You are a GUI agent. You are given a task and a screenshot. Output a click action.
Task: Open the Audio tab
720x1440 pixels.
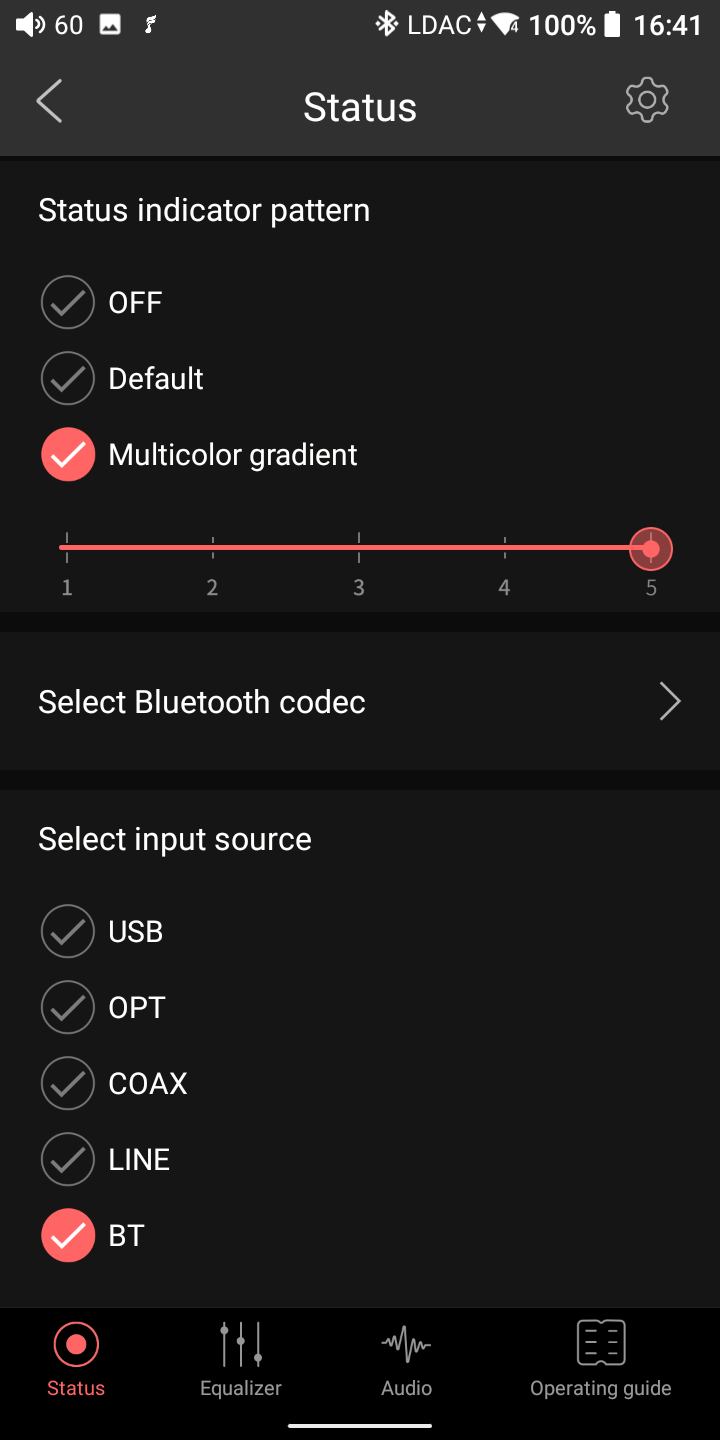pos(406,1358)
